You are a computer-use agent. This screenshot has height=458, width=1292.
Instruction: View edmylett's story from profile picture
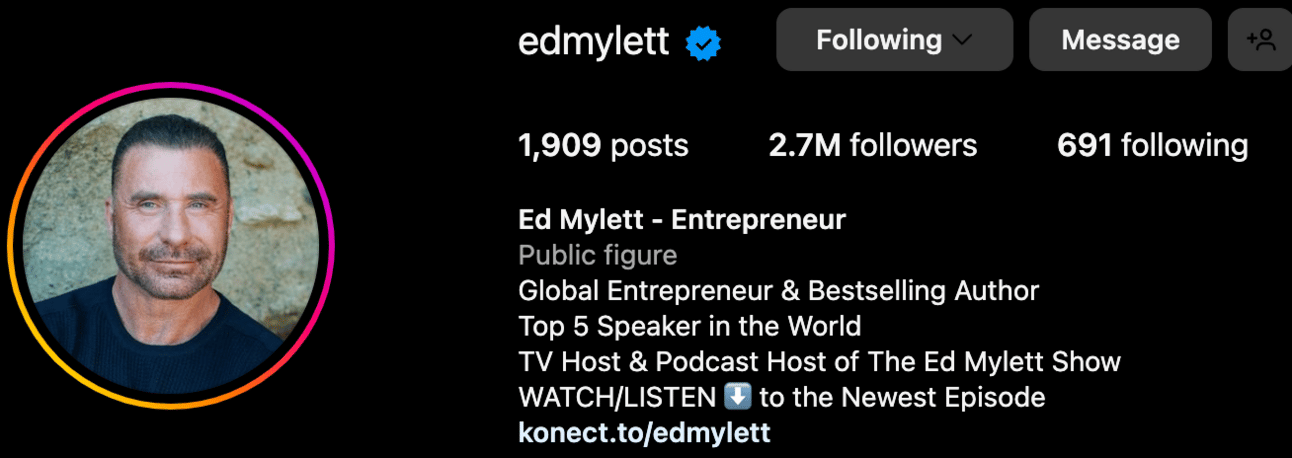pyautogui.click(x=171, y=246)
